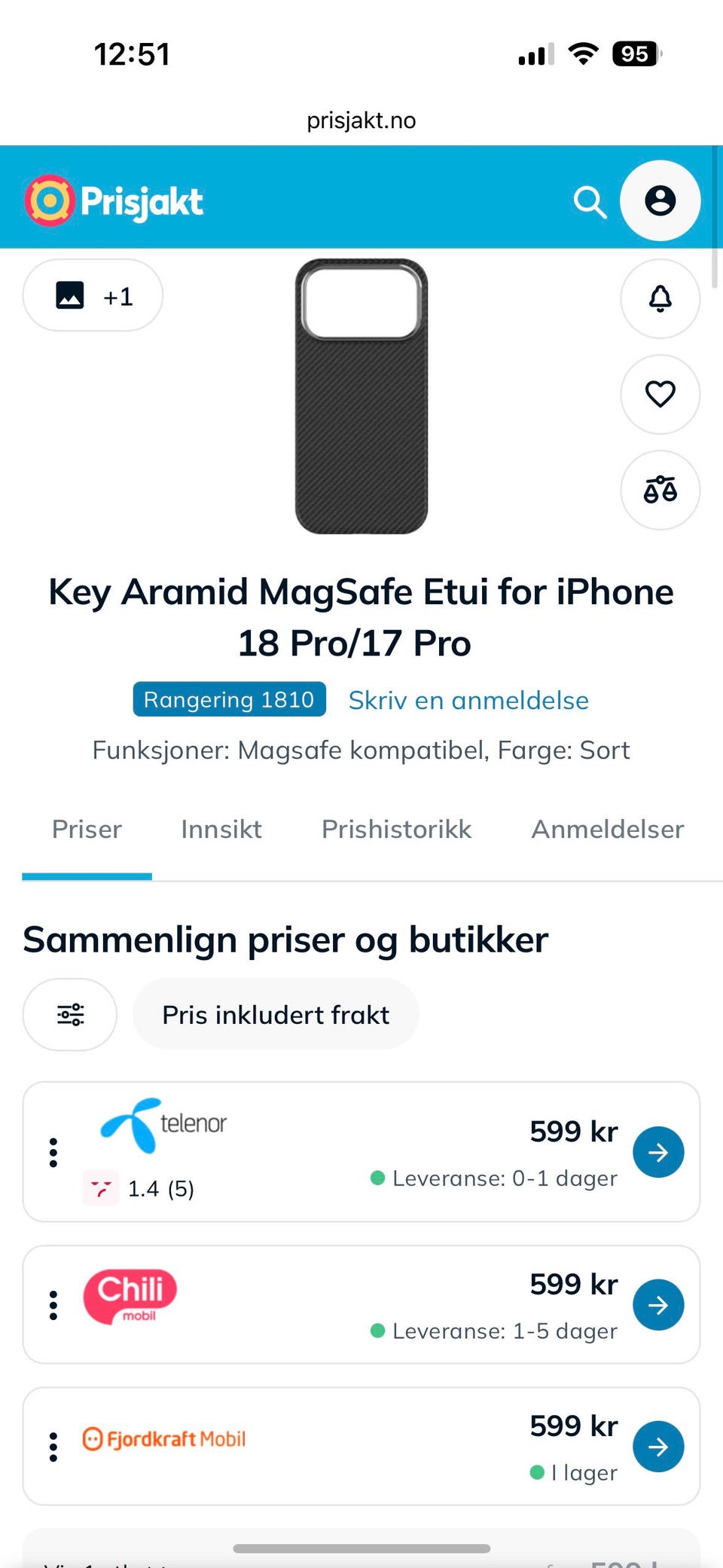This screenshot has height=1568, width=723.
Task: Open options menu for Chili mobil
Action: click(x=53, y=1305)
